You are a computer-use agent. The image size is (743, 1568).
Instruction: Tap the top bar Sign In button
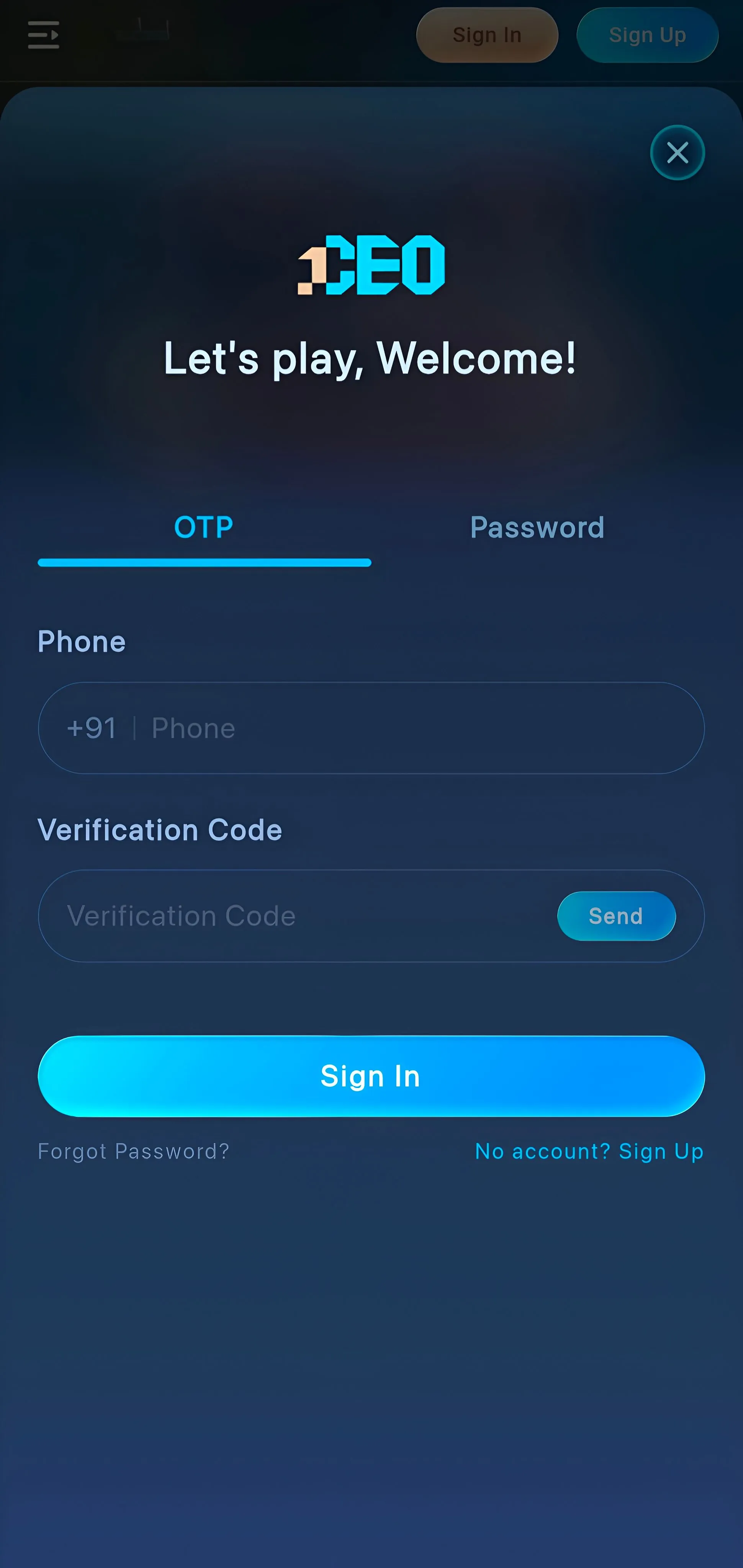[x=487, y=35]
